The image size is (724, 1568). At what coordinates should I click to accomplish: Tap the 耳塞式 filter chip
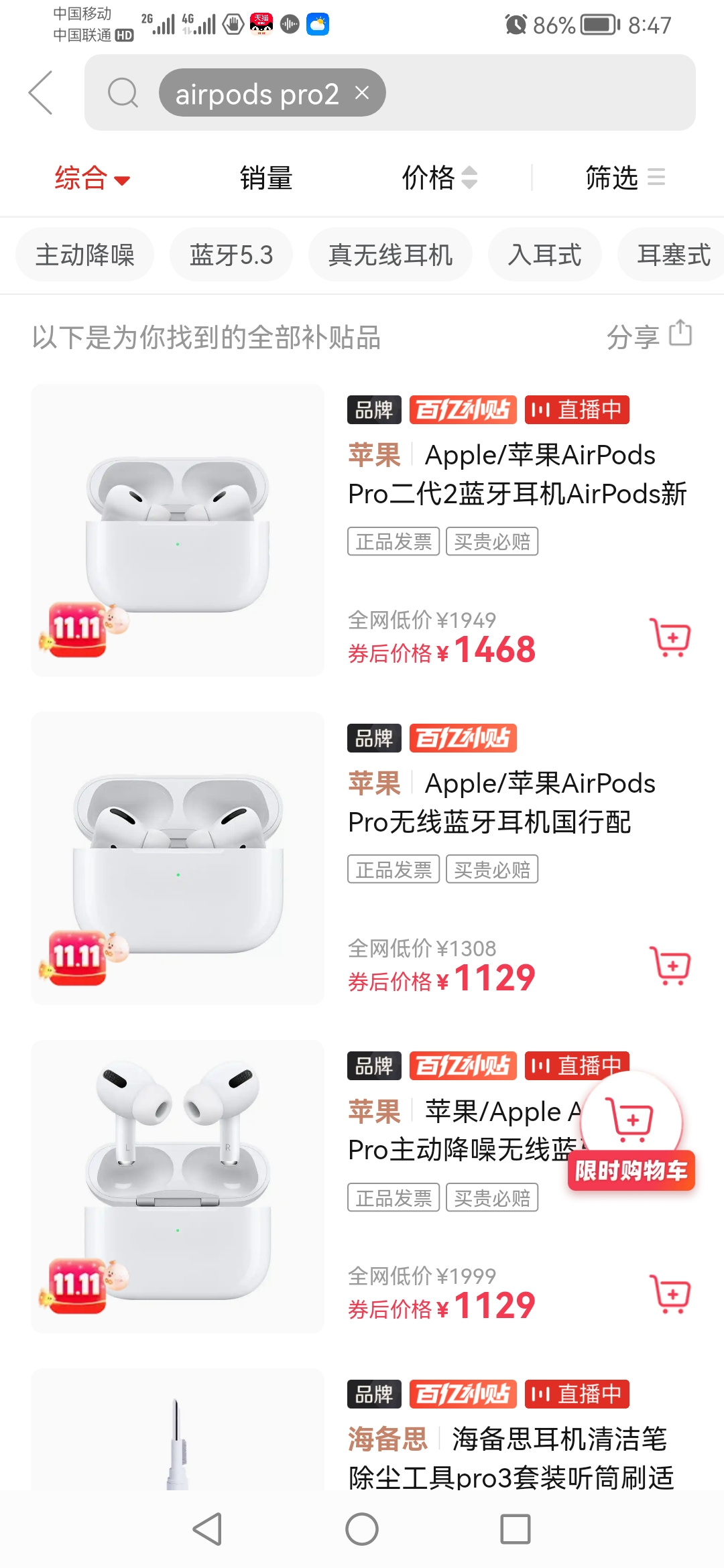[672, 255]
